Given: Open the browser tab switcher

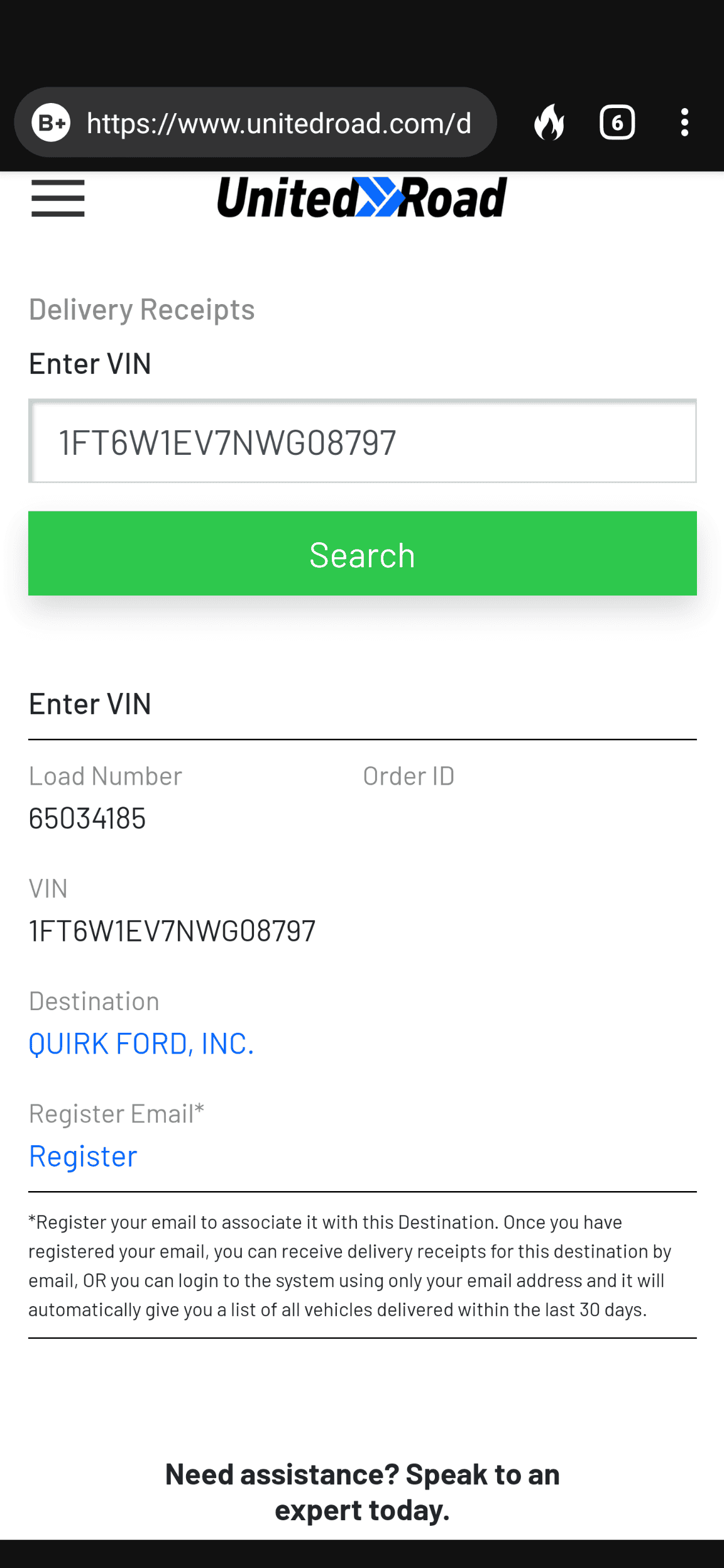Looking at the screenshot, I should (x=617, y=122).
